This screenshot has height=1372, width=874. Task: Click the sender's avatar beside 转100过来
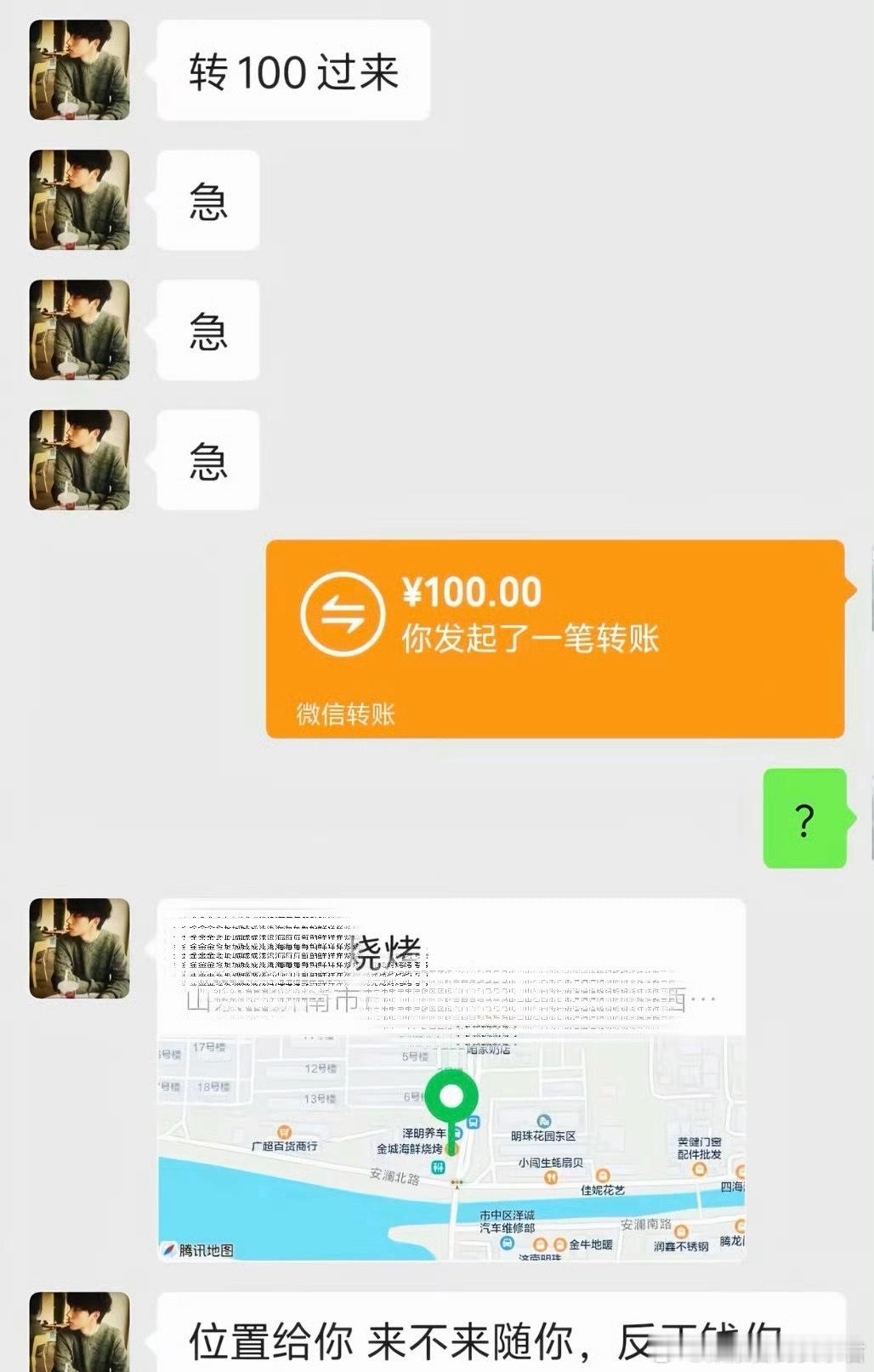tap(77, 70)
